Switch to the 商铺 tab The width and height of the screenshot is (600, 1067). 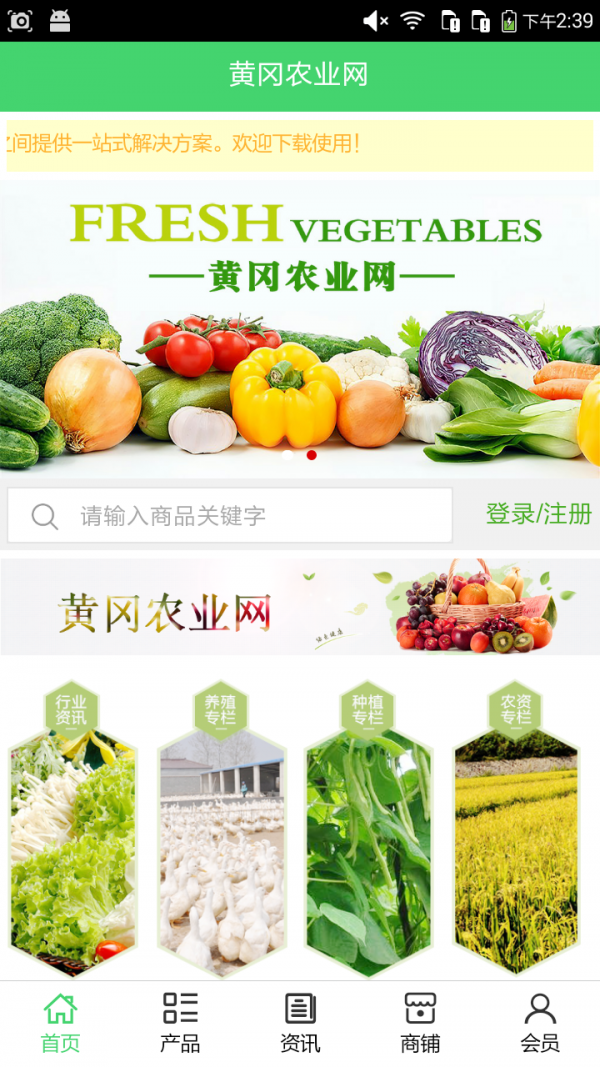coord(420,1022)
